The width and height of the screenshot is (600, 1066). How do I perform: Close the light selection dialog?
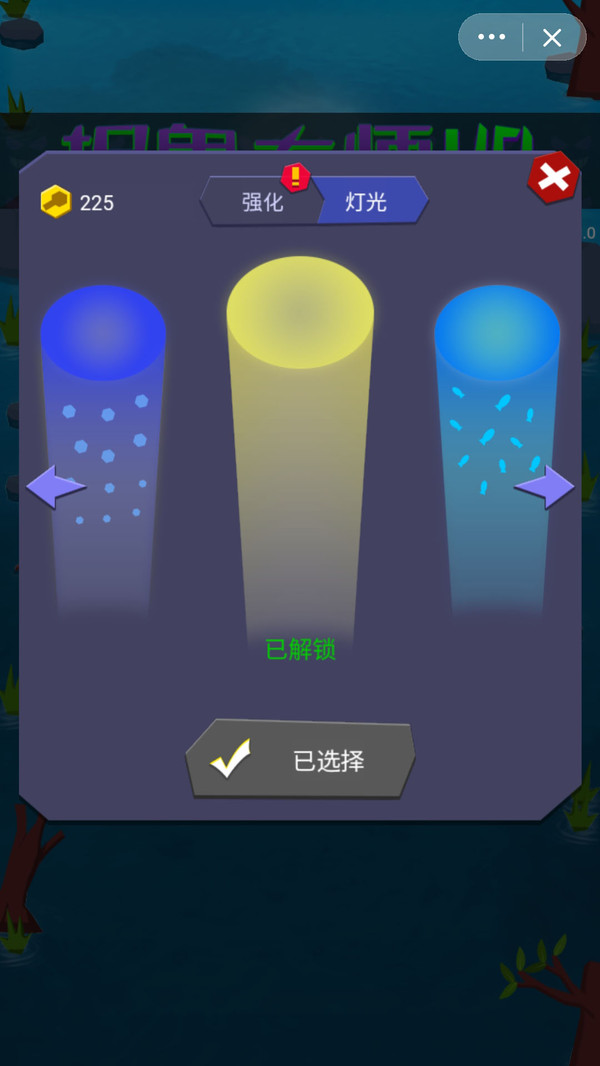point(553,179)
